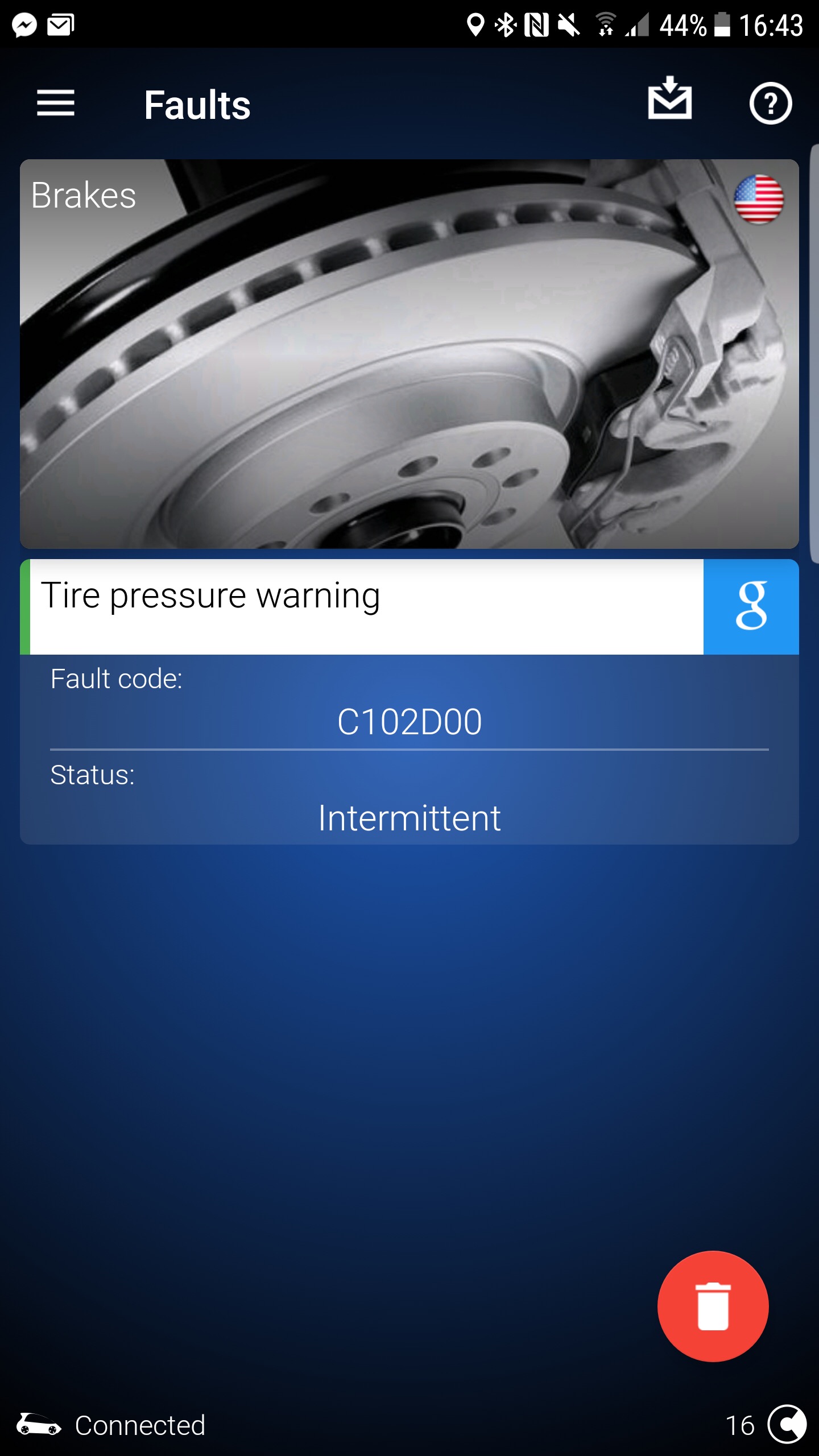
Task: Clear faults with the red trash button
Action: (x=713, y=1306)
